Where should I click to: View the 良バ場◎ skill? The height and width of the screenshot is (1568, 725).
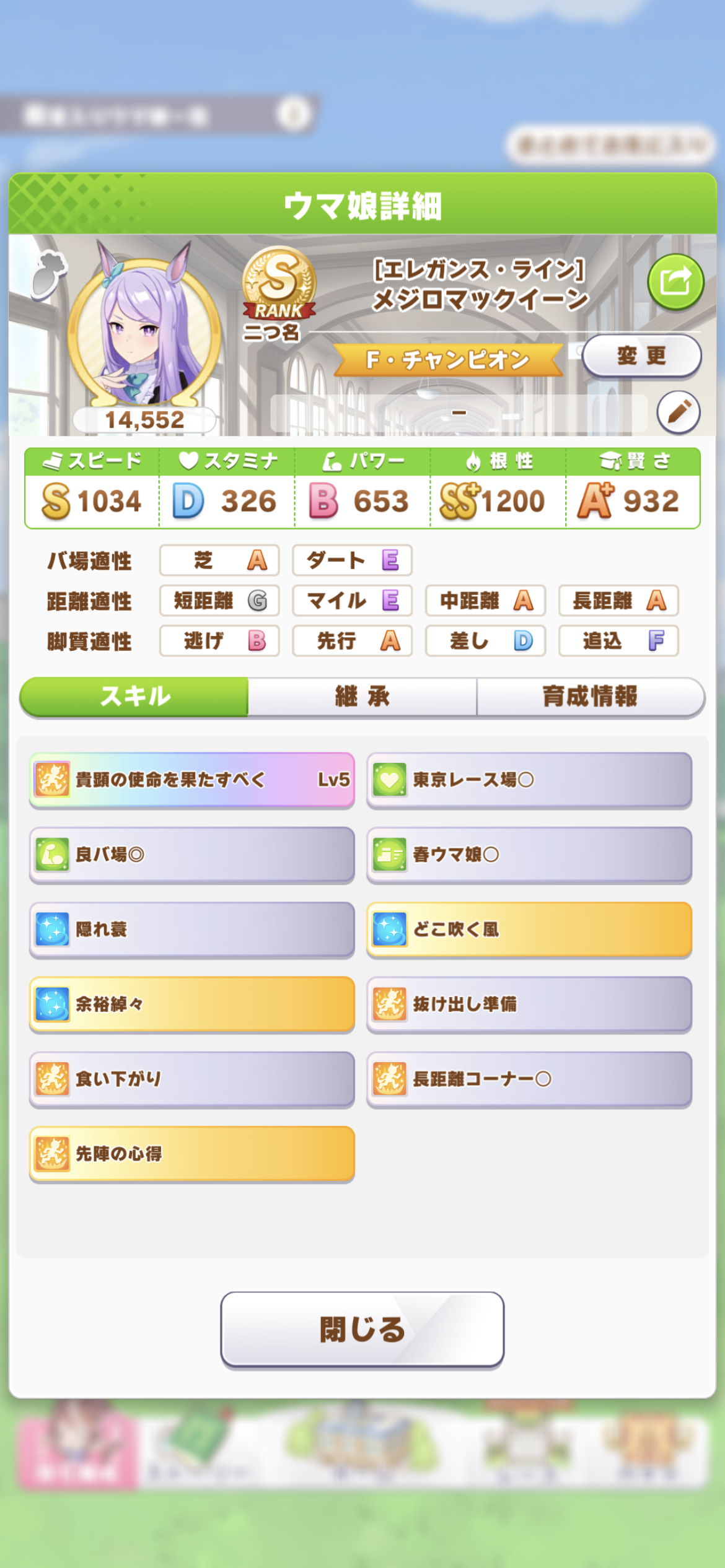(192, 855)
